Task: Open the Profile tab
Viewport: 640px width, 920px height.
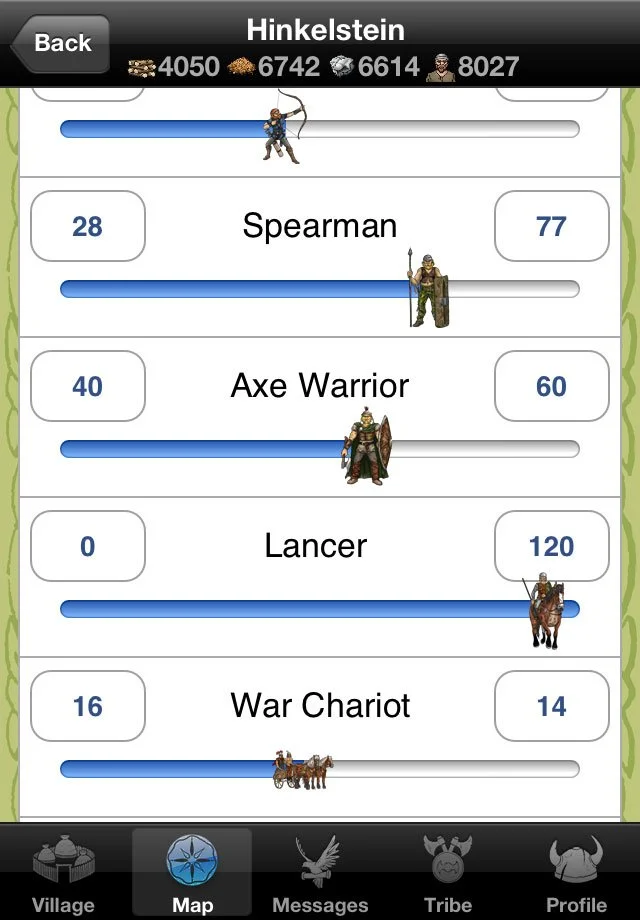Action: pos(577,873)
